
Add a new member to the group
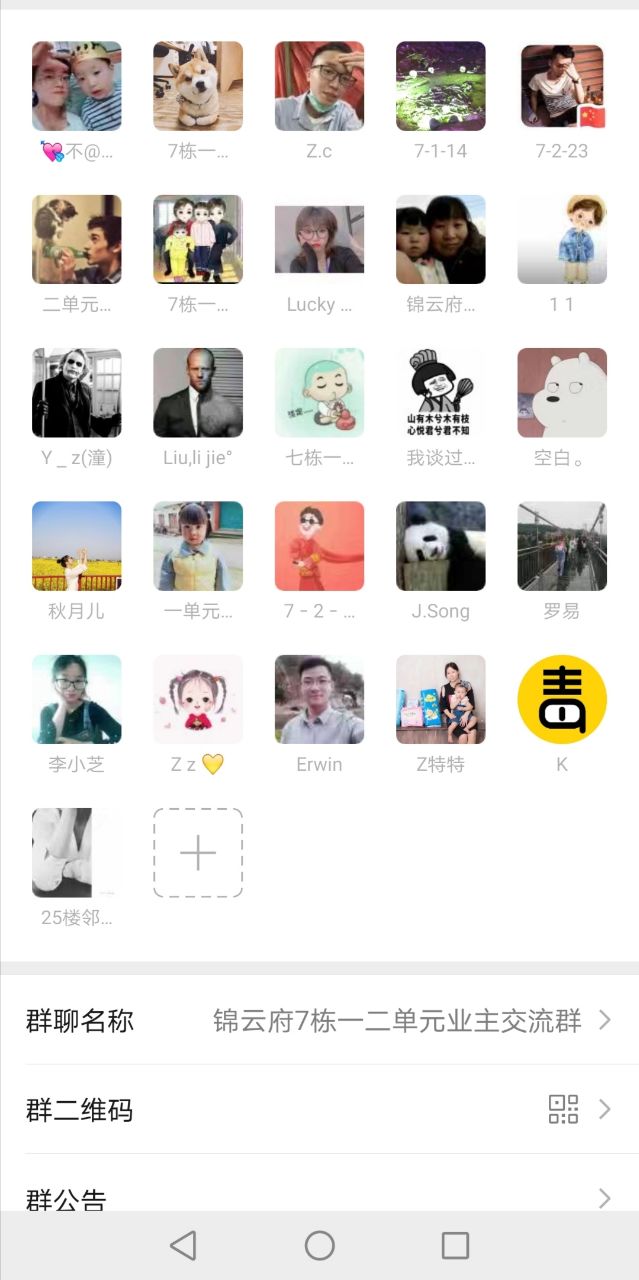click(198, 853)
